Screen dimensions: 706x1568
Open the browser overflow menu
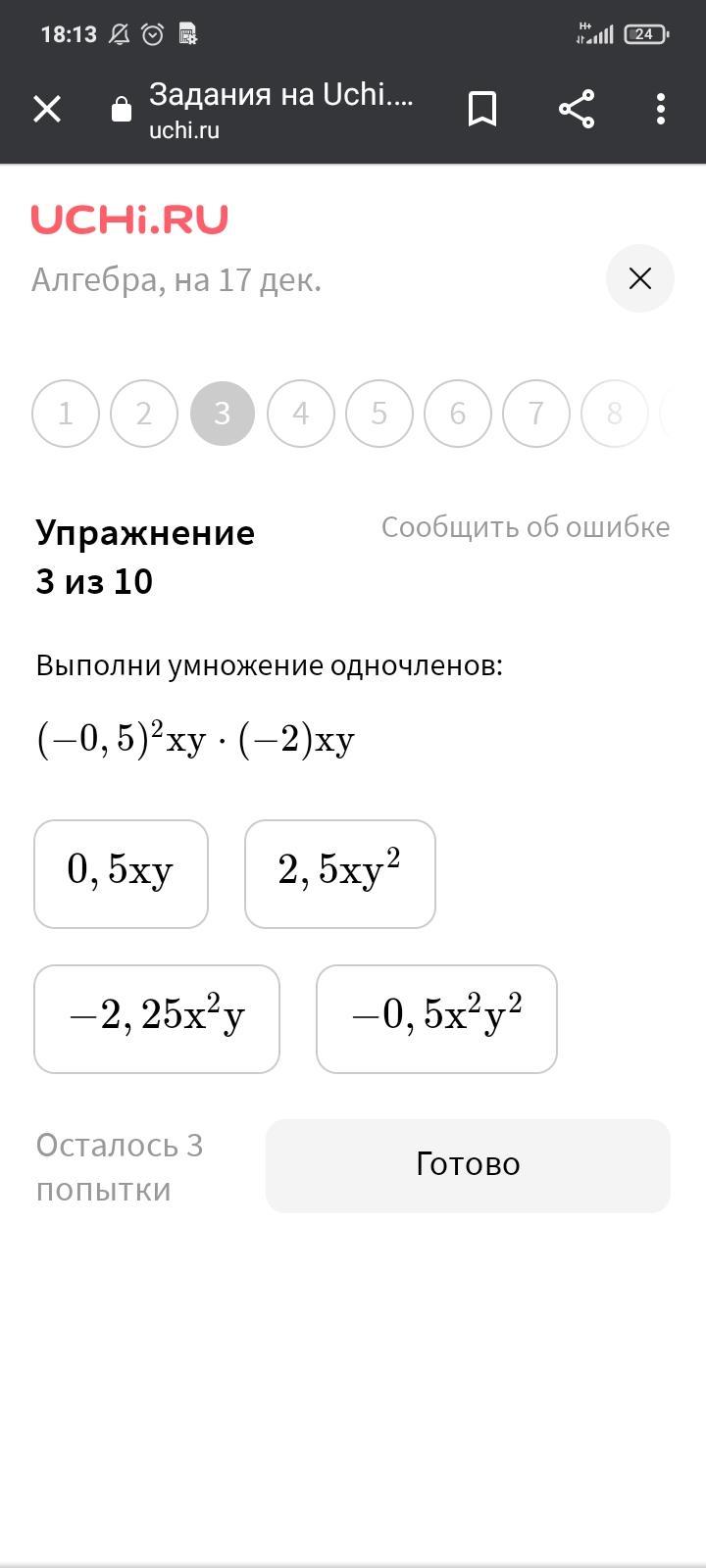click(x=661, y=109)
